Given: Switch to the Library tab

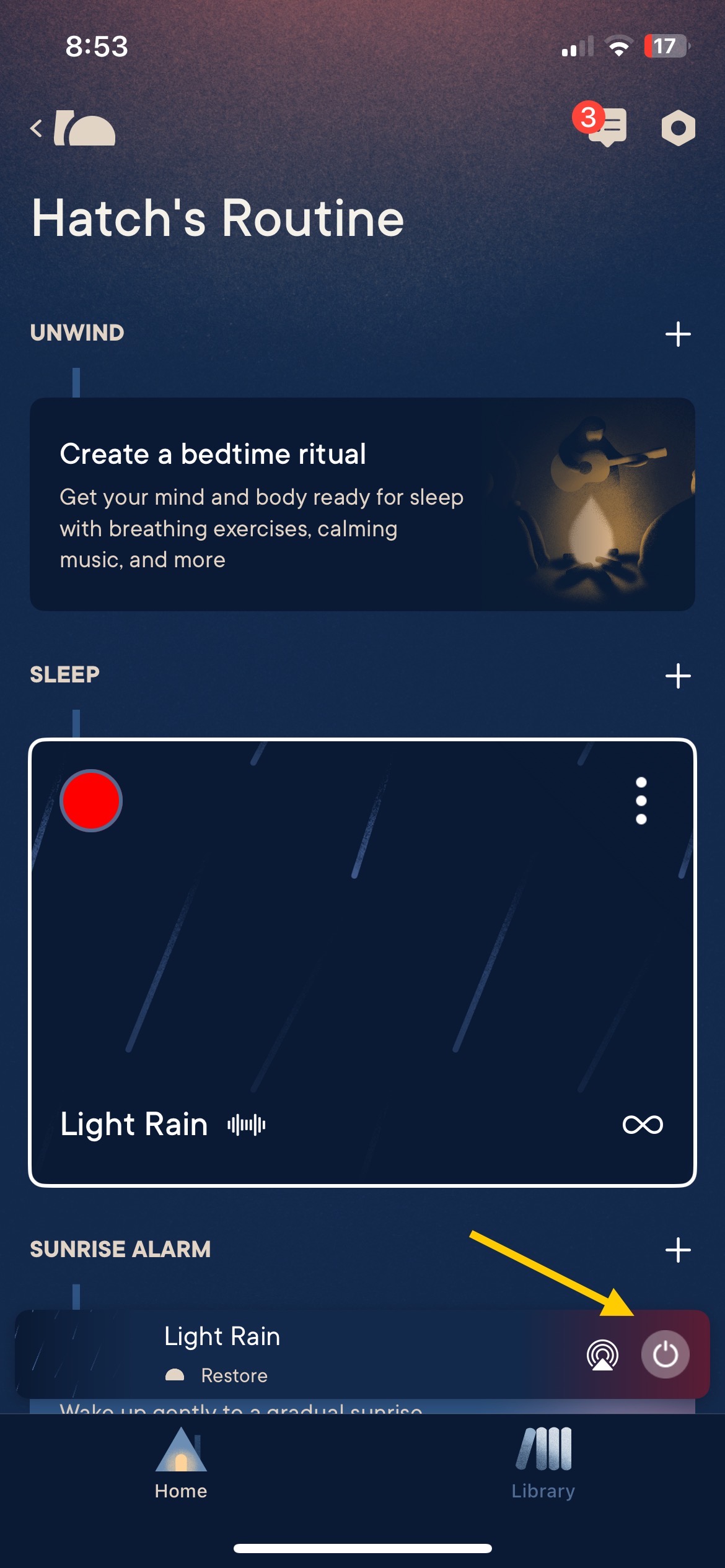Looking at the screenshot, I should (543, 1464).
